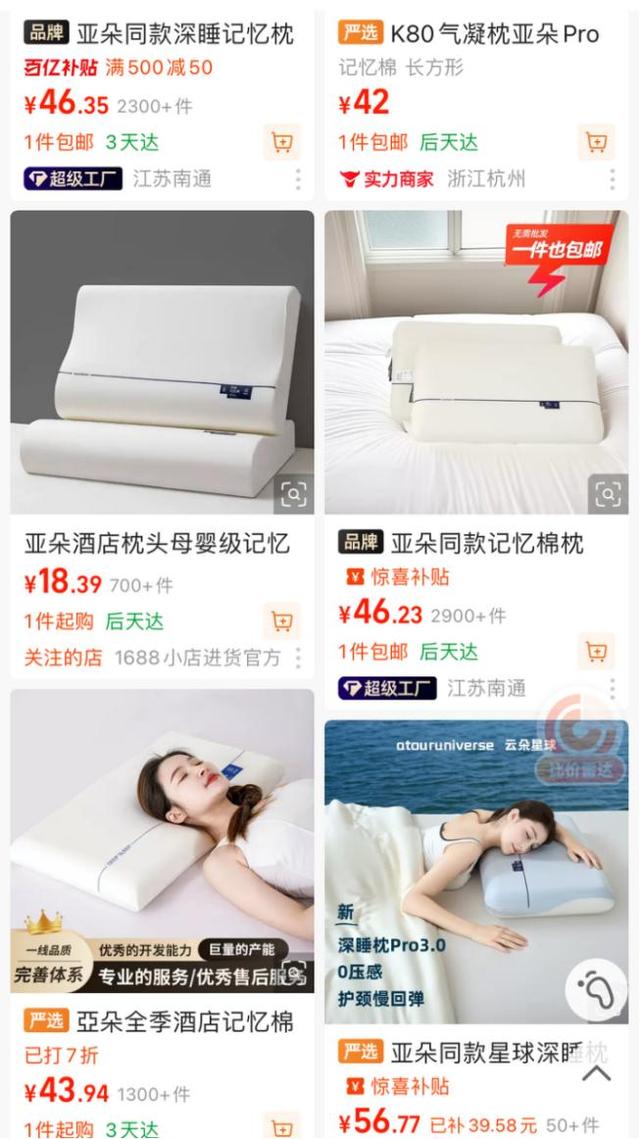Add 亚朵酒店枕头母婴级记忆 to cart
The width and height of the screenshot is (640, 1139).
(x=282, y=622)
